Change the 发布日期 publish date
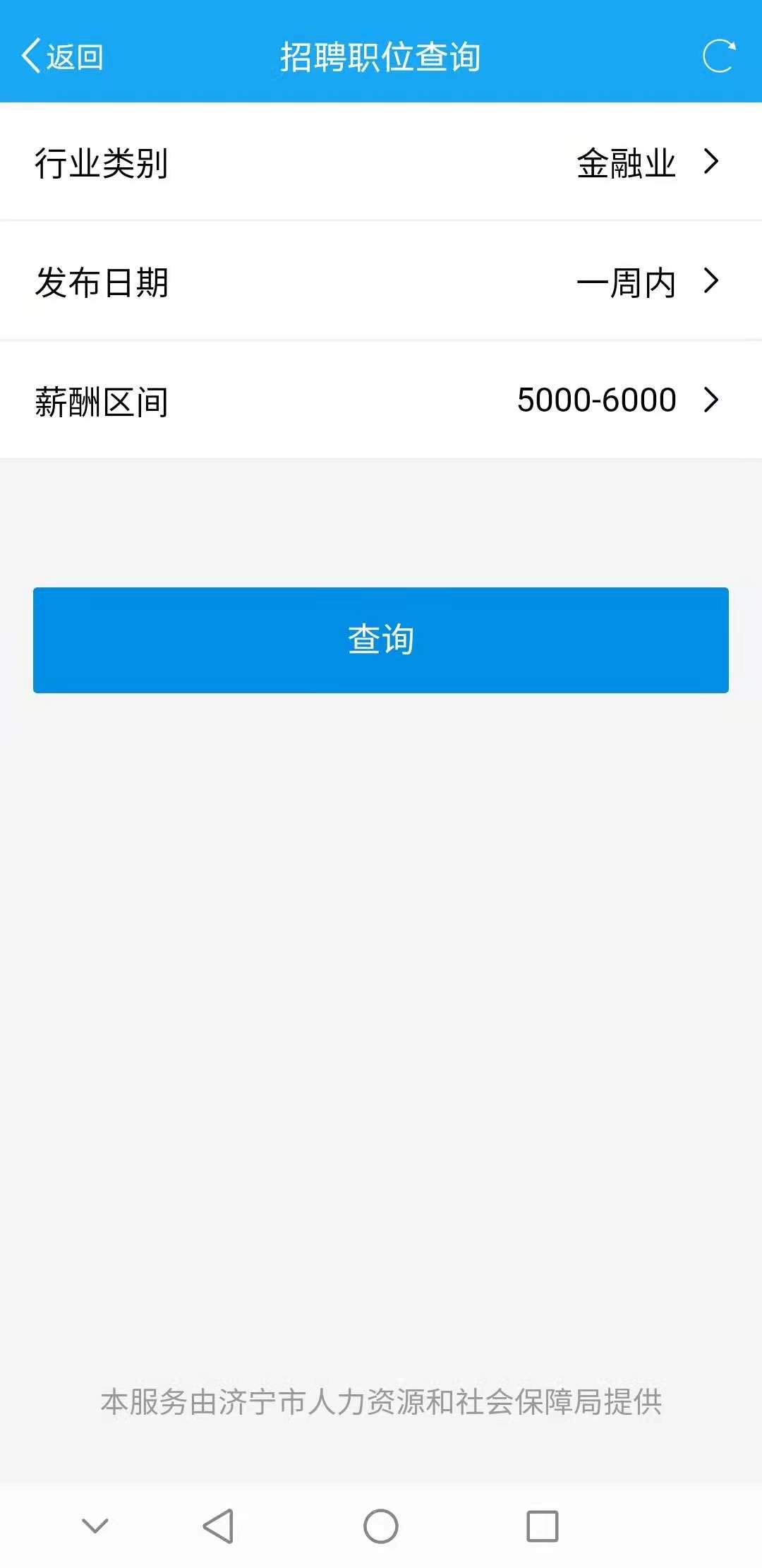Viewport: 762px width, 1568px height. pyautogui.click(x=381, y=282)
